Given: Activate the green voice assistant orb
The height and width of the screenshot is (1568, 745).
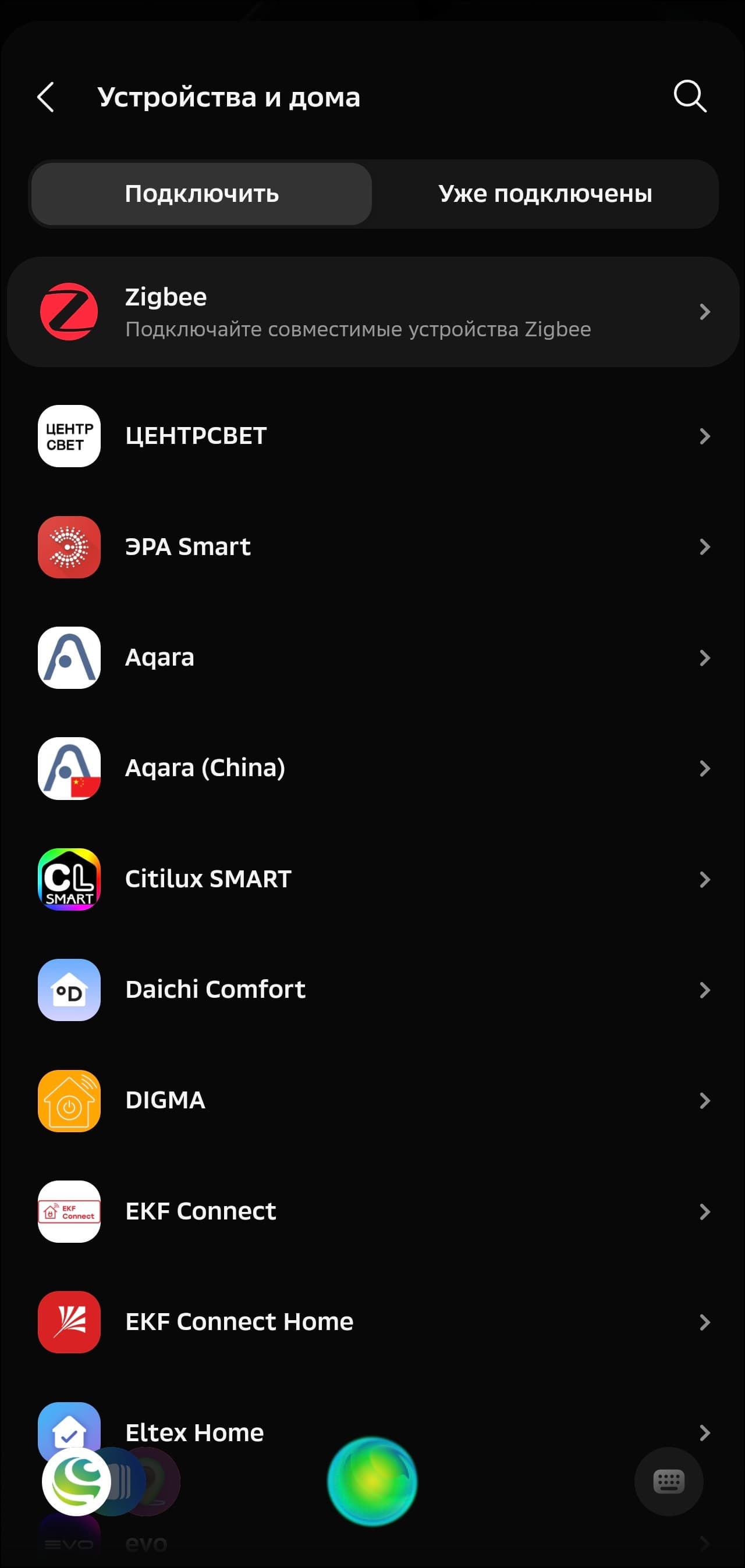Looking at the screenshot, I should (x=372, y=1481).
